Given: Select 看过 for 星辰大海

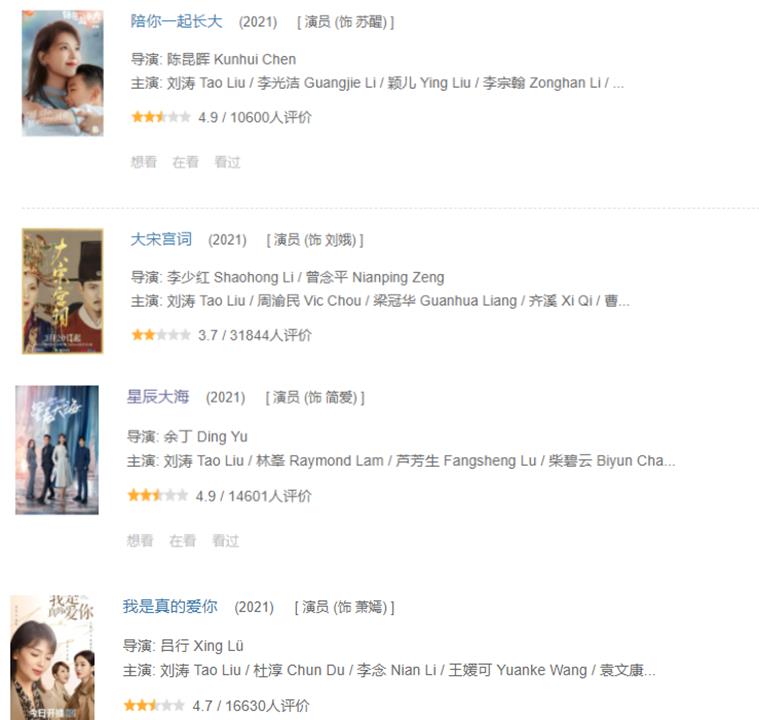Looking at the screenshot, I should click(x=225, y=541).
